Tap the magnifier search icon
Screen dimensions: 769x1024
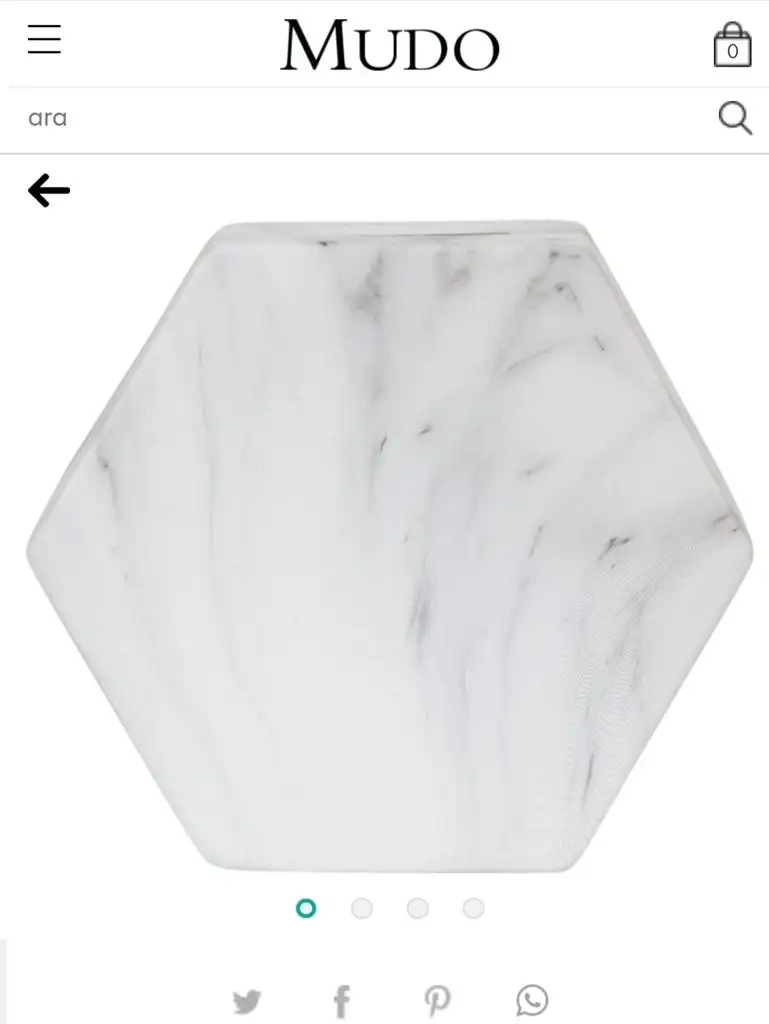pos(735,118)
